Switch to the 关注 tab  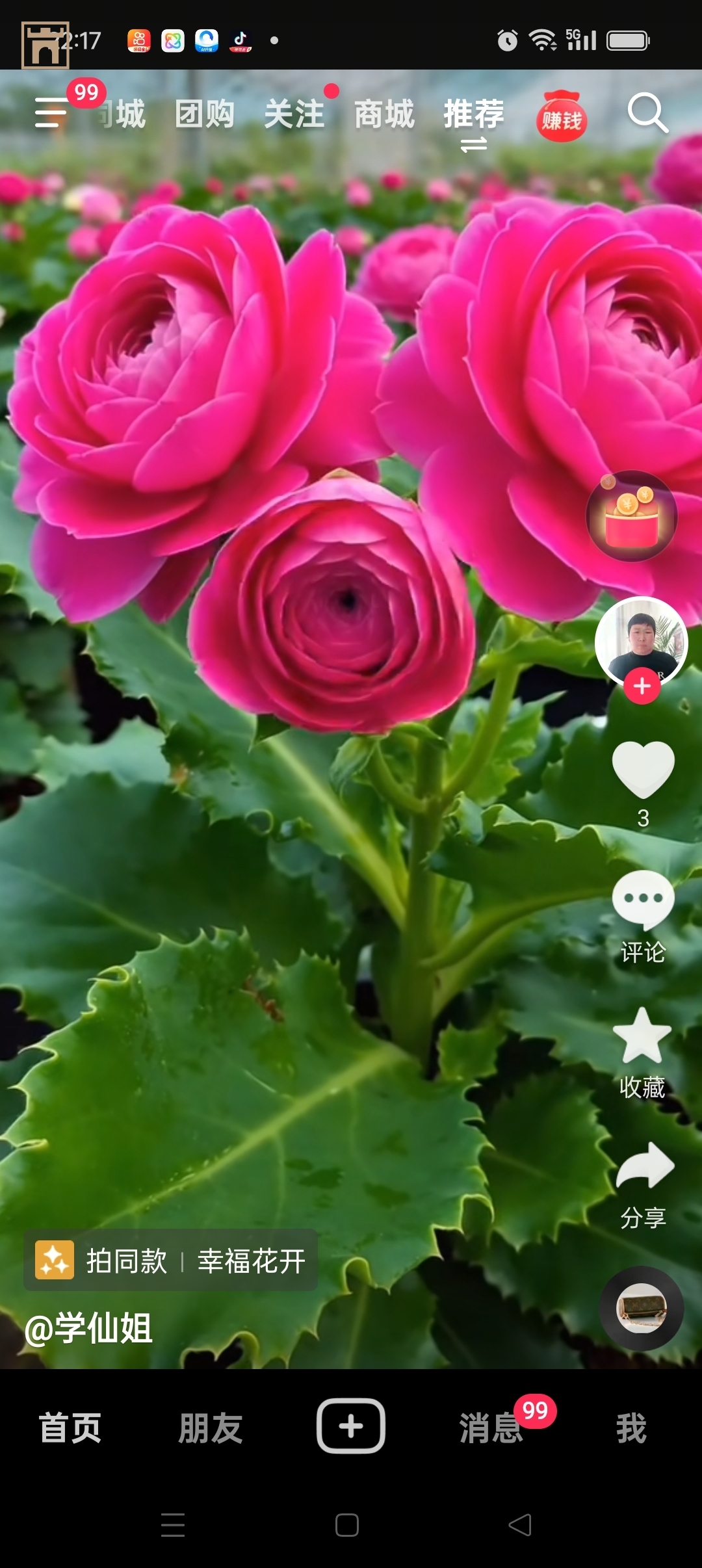click(x=294, y=114)
